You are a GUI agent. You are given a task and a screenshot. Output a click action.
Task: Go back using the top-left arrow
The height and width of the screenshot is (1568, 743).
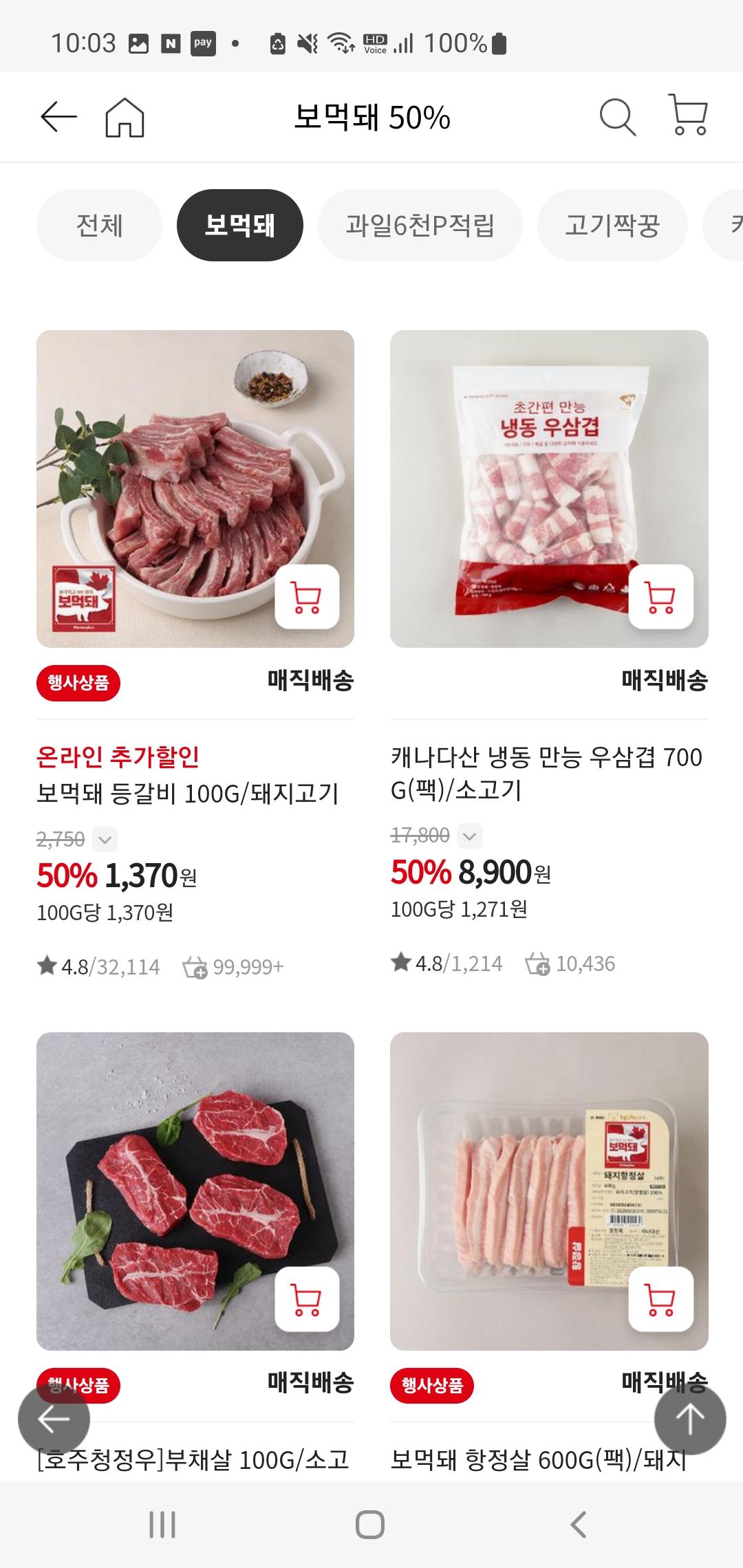(58, 117)
